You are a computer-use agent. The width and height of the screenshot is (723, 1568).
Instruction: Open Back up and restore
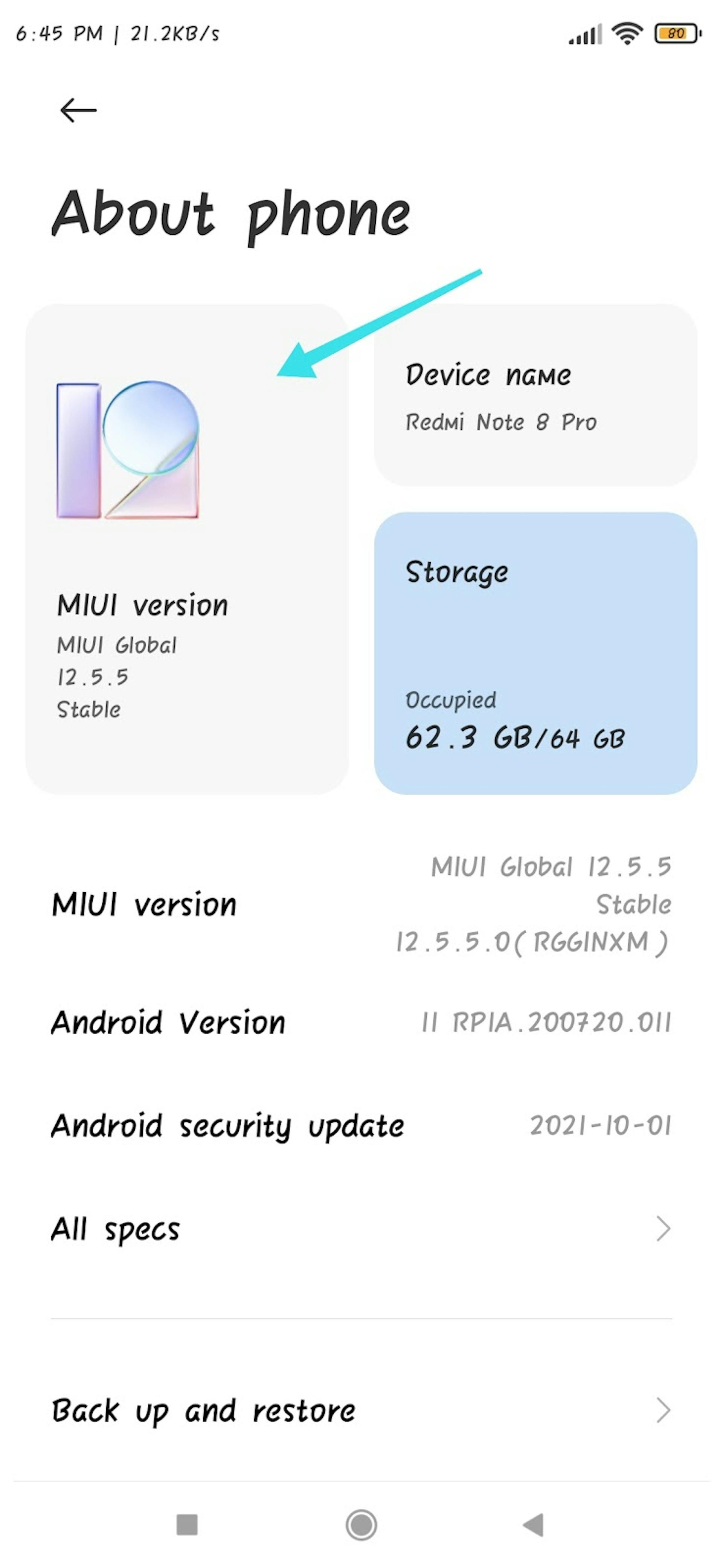(361, 1410)
